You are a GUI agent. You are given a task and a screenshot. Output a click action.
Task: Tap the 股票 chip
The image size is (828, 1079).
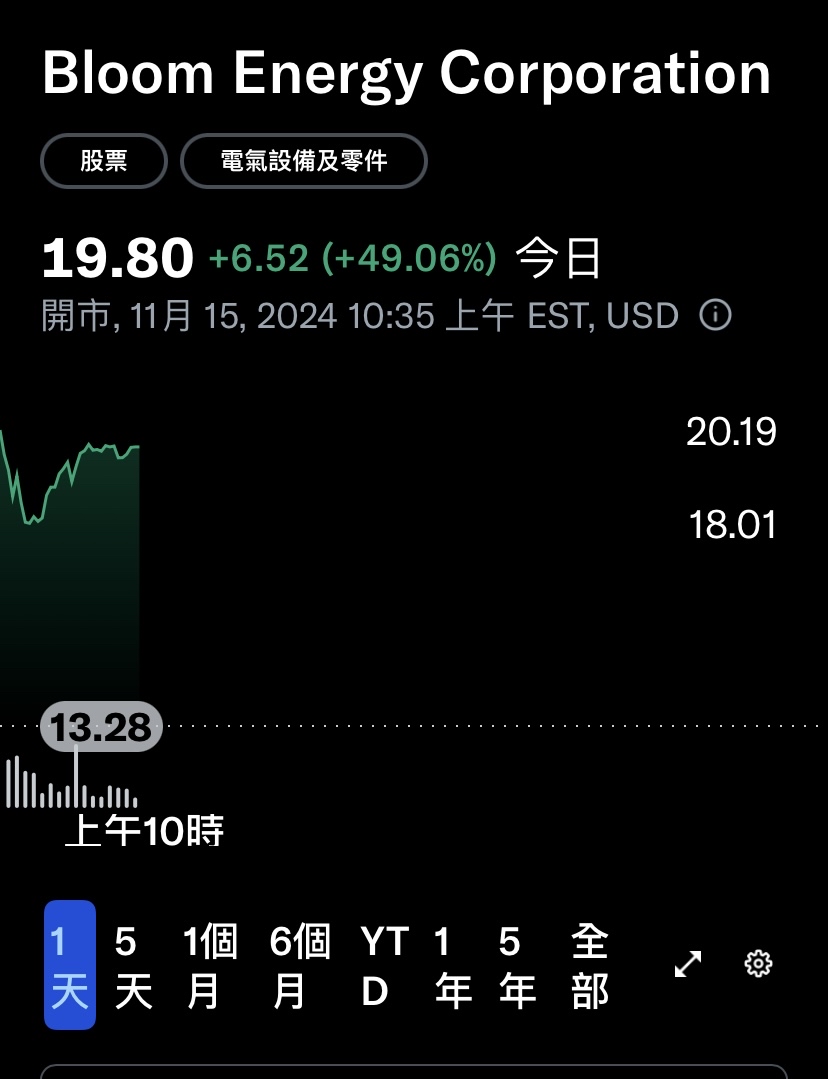(x=104, y=161)
